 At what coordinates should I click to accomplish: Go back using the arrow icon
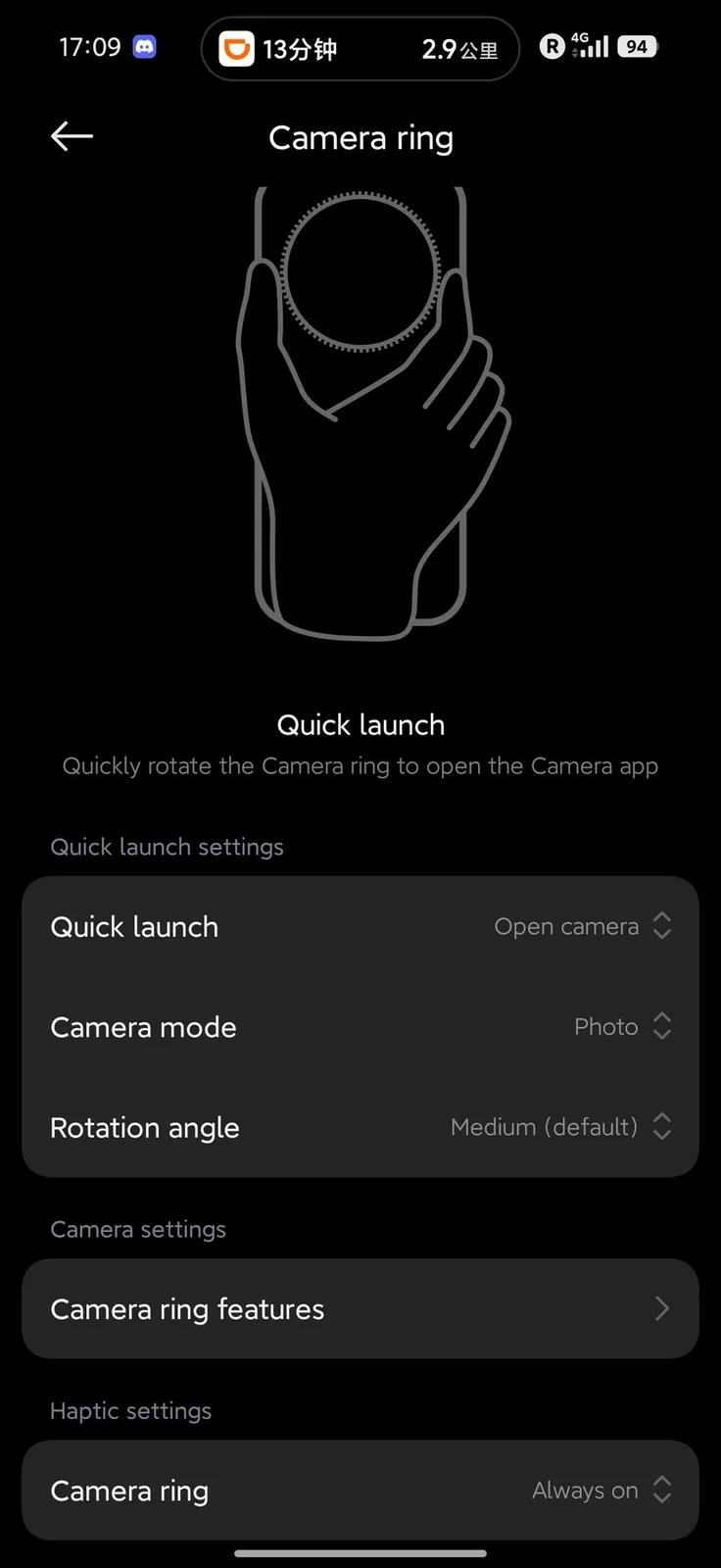[72, 136]
